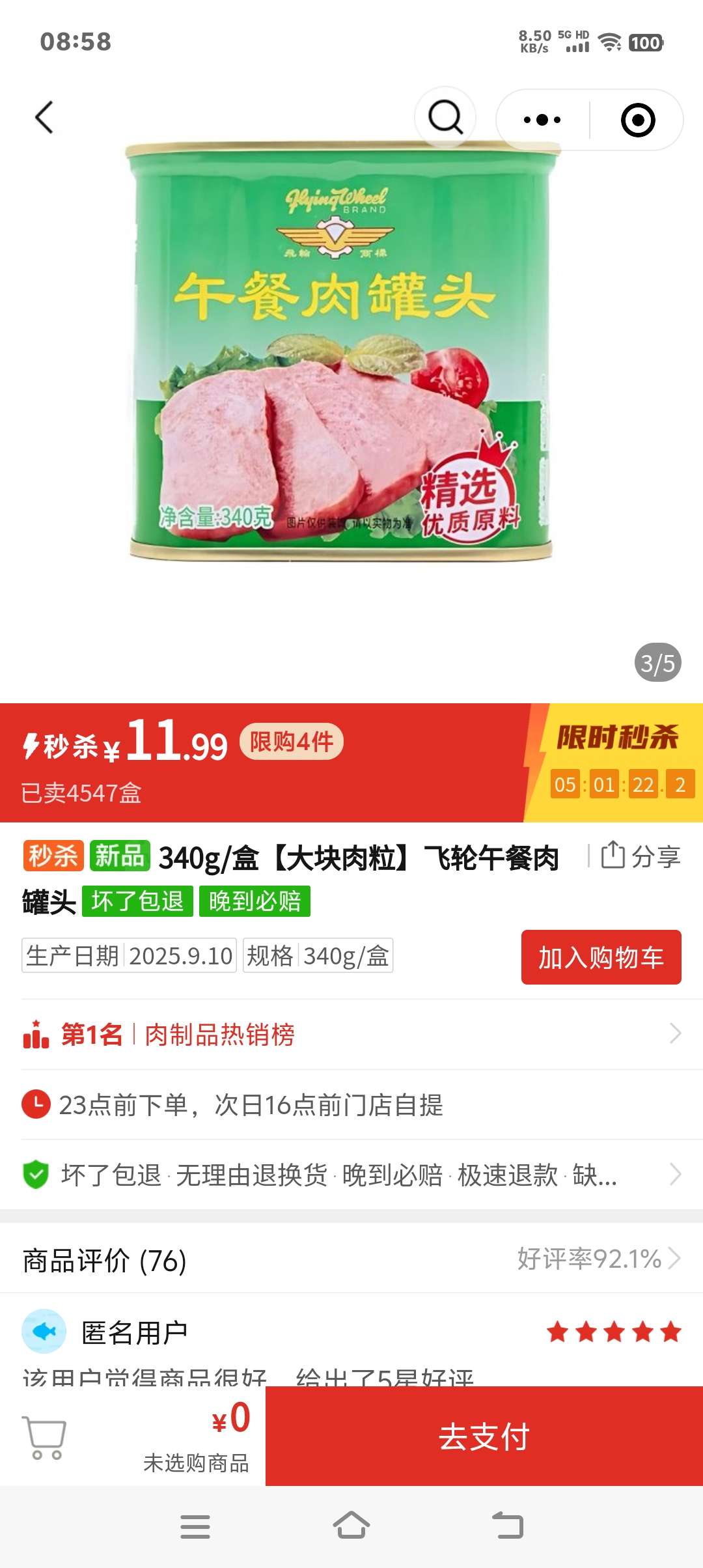Proceed to checkout with 去支付
Screen dimensions: 703x1568
coord(484,1436)
